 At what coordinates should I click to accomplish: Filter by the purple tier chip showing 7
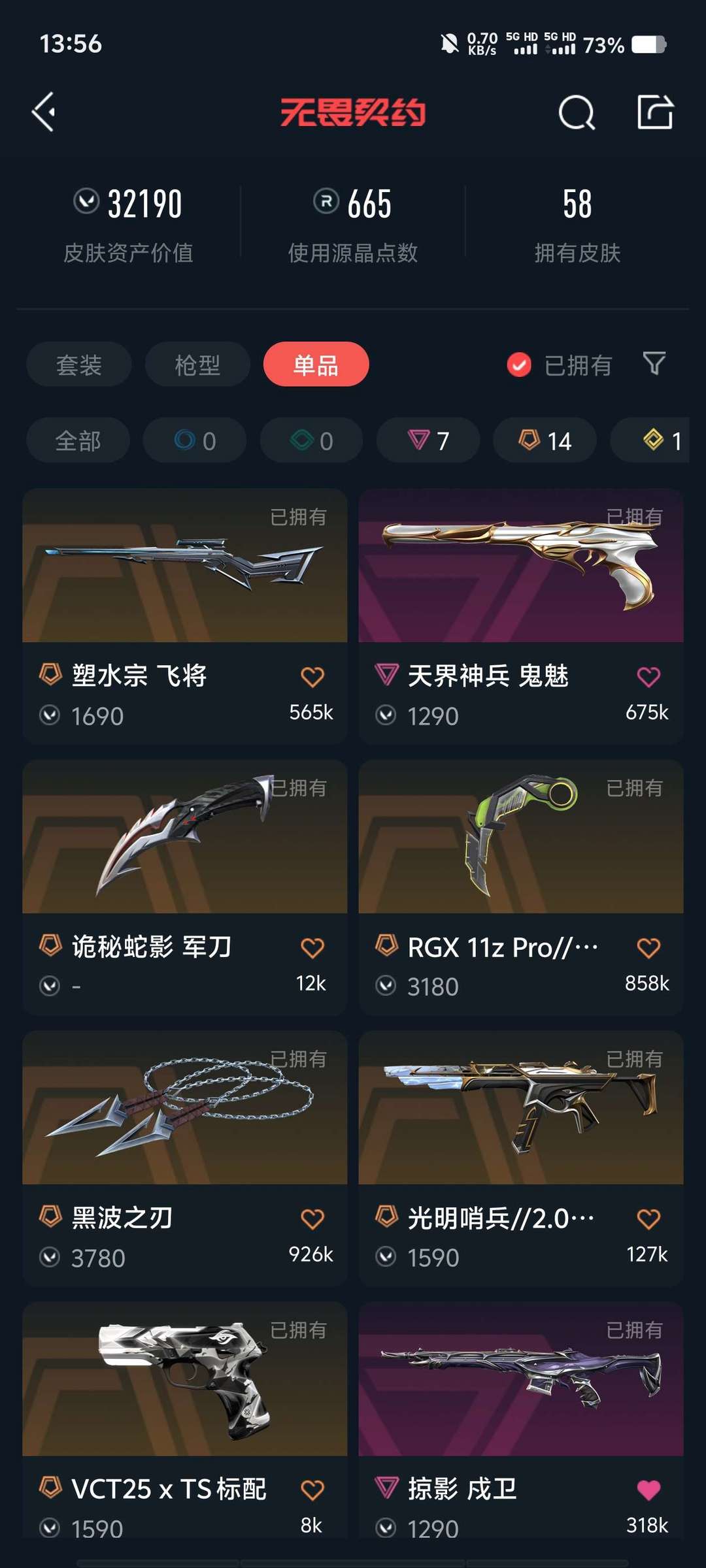(x=428, y=440)
